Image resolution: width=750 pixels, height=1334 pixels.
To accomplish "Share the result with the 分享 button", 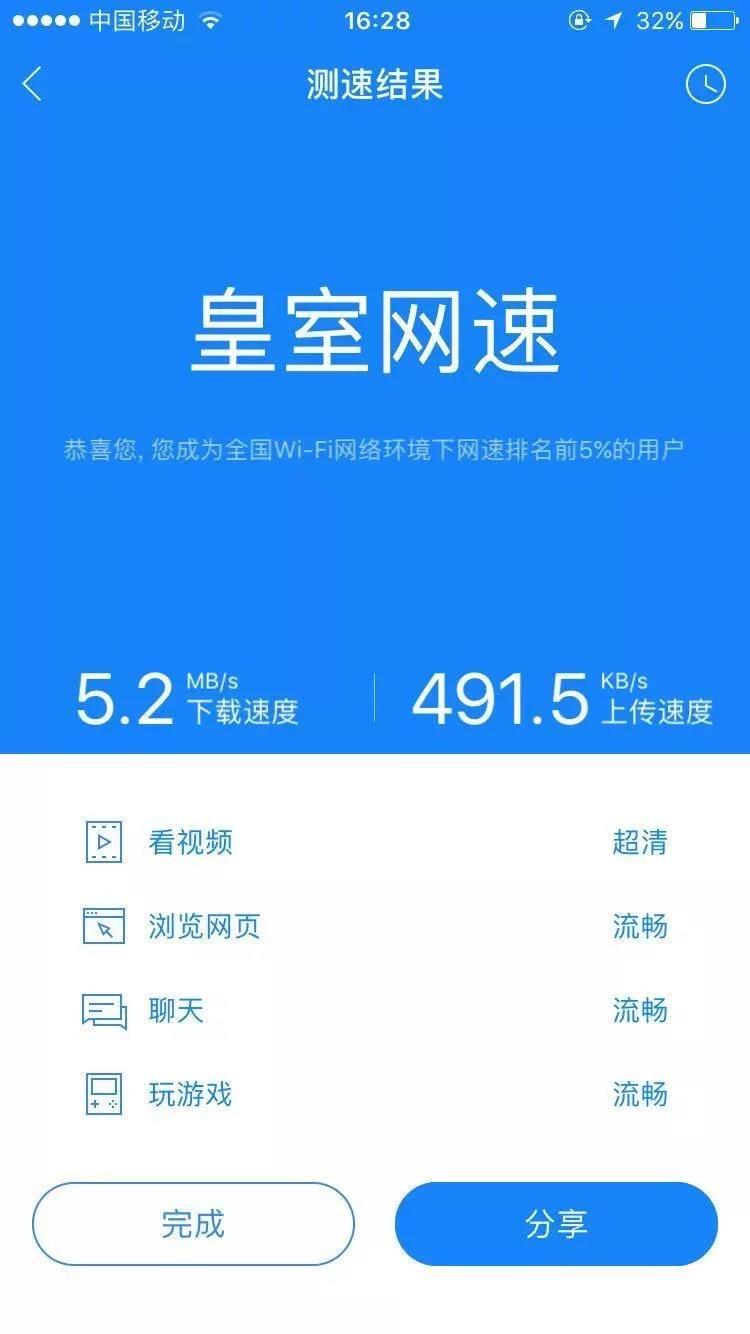I will [556, 1224].
